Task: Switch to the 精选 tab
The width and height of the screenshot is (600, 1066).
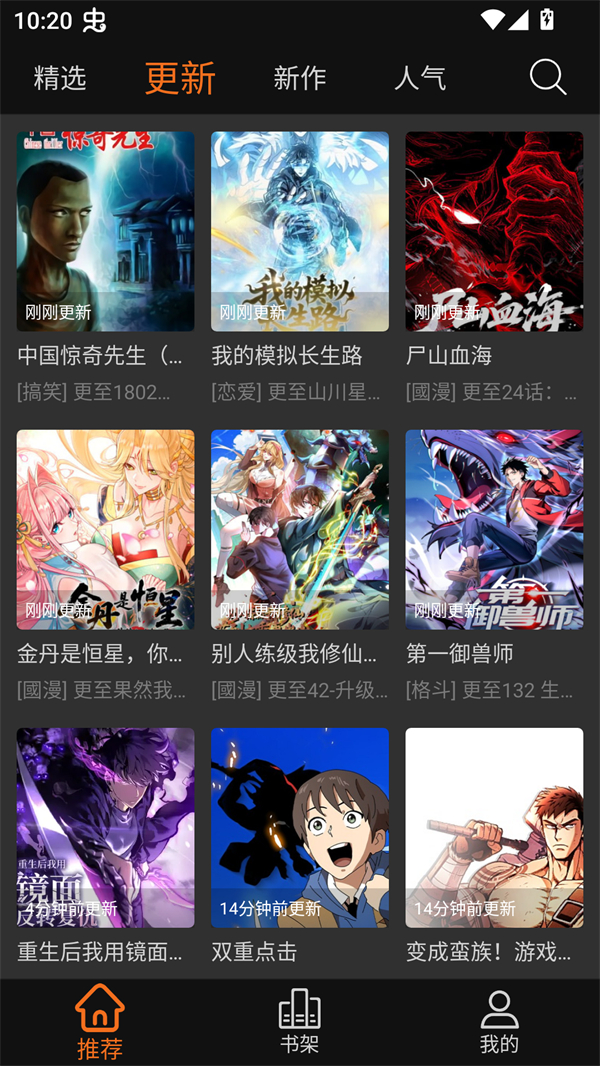Action: tap(60, 78)
